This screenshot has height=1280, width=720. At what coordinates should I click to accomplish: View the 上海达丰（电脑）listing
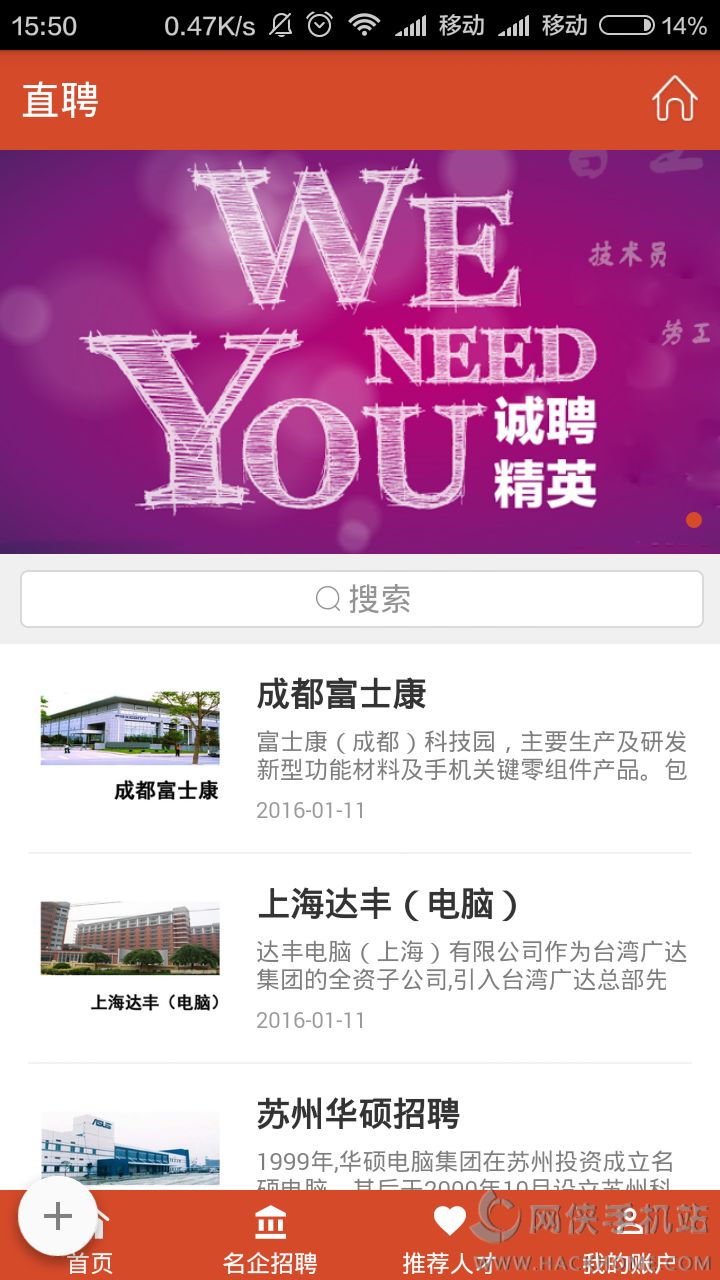(x=360, y=958)
